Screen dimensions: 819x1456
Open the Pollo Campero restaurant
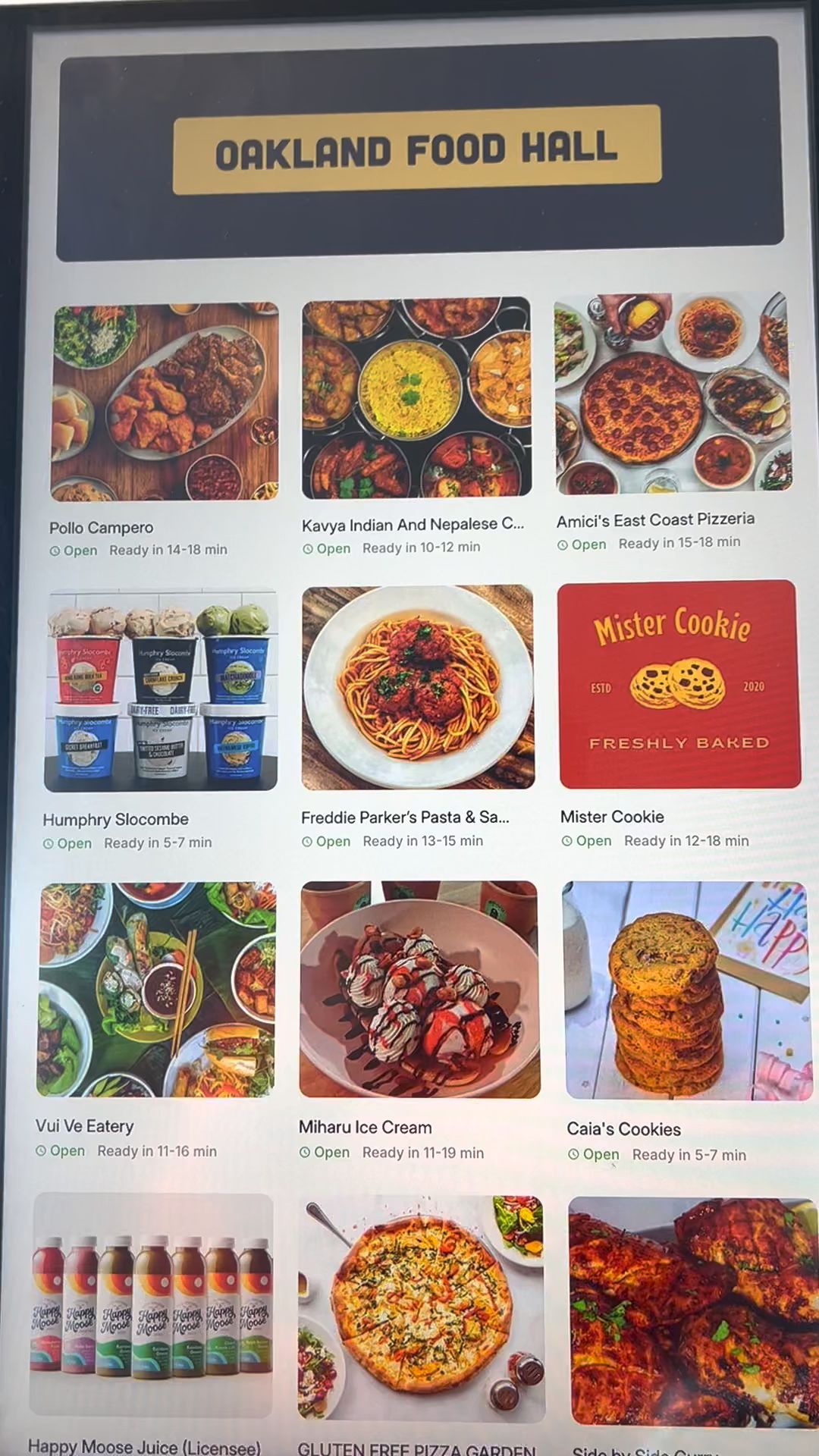tap(165, 402)
